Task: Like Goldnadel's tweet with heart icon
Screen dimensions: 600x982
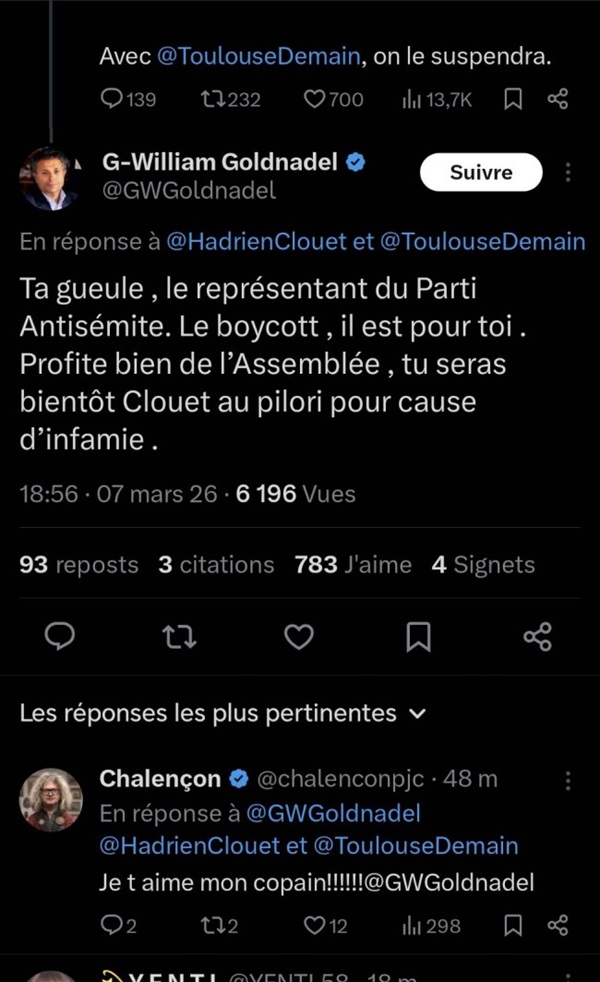Action: click(x=299, y=636)
